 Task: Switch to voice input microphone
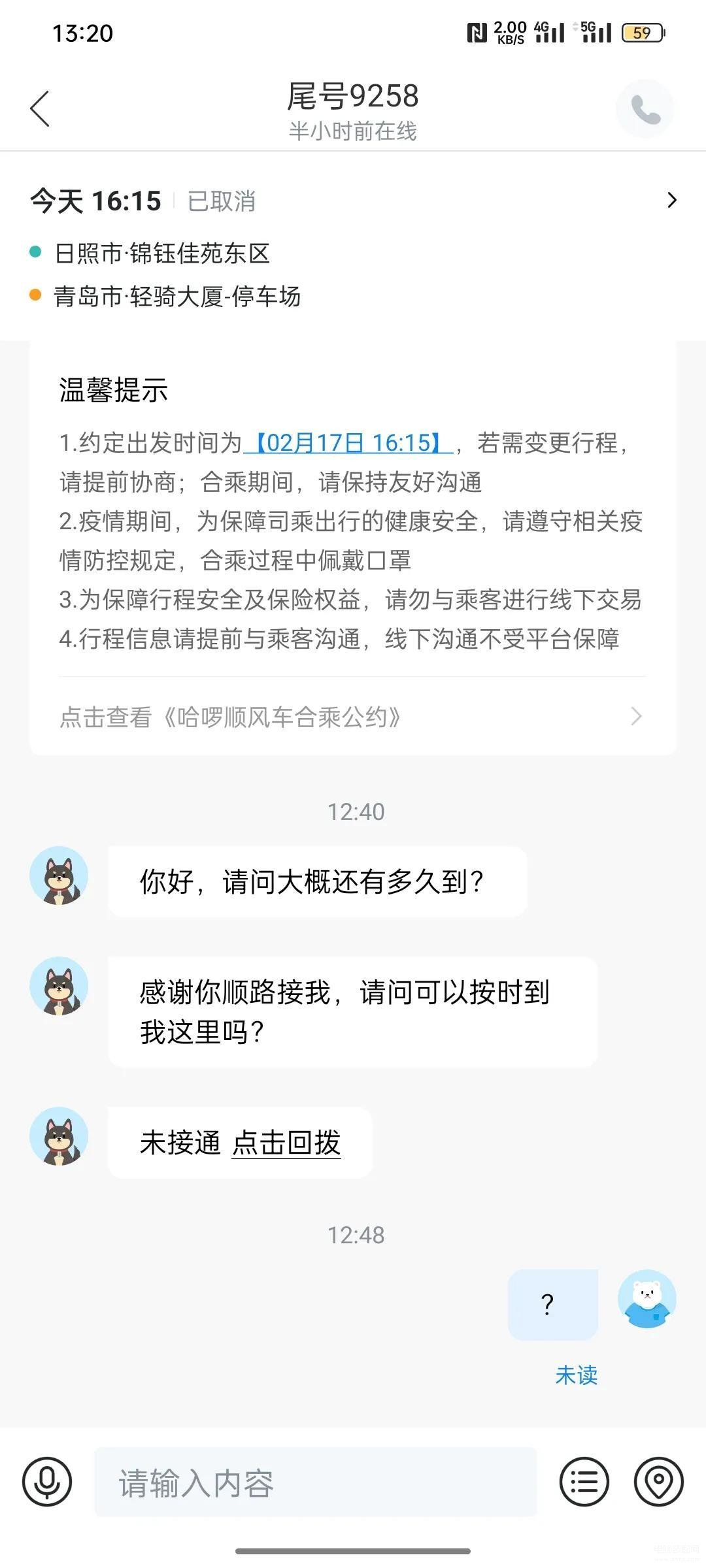pyautogui.click(x=47, y=1482)
